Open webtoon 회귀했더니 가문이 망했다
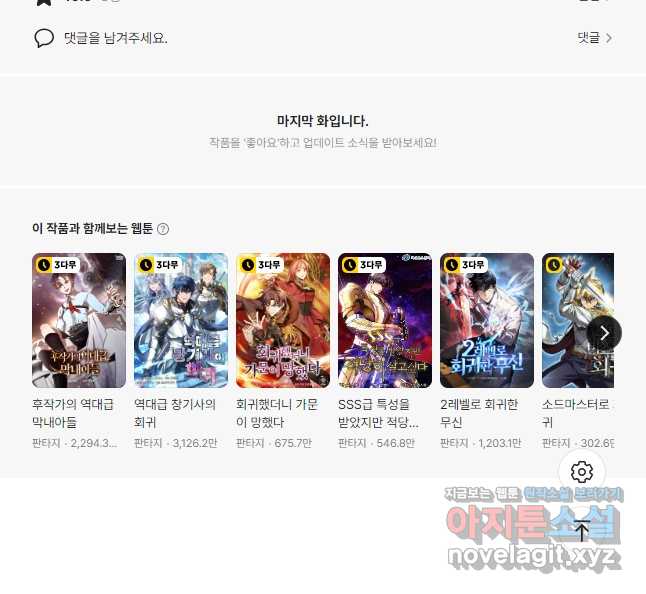646x594 pixels. click(283, 320)
